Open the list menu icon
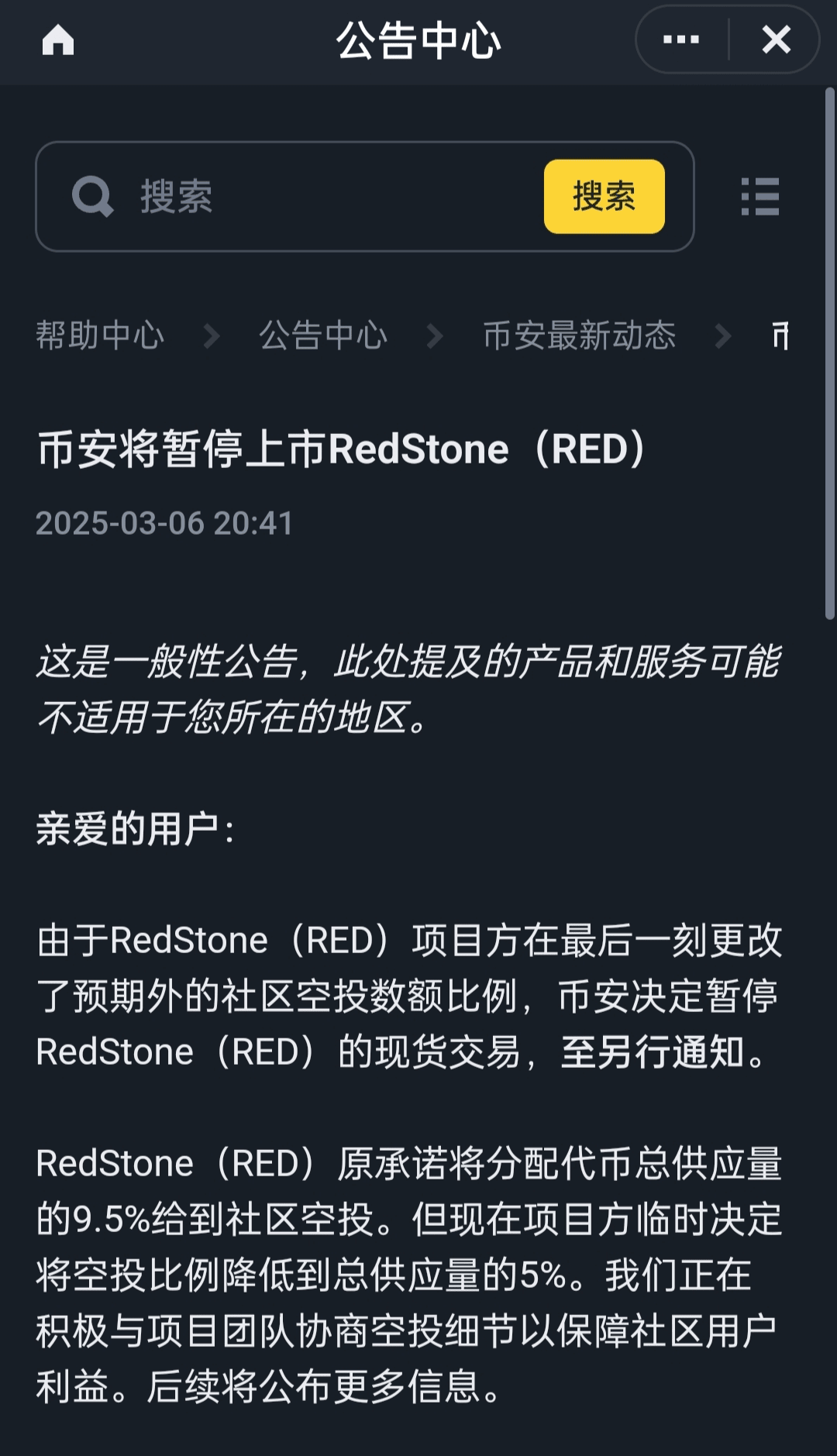837x1456 pixels. click(759, 196)
